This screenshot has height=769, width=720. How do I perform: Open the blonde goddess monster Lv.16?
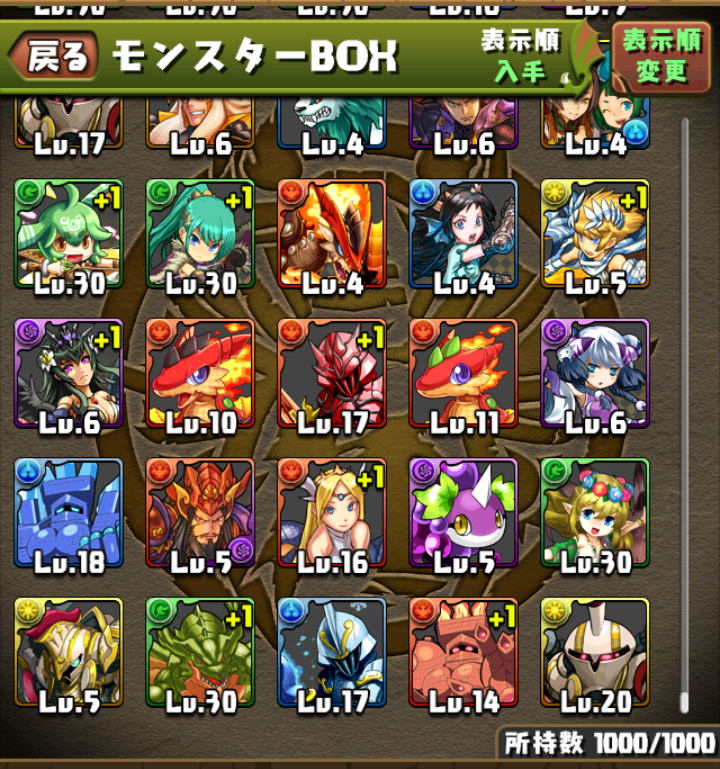pos(332,513)
